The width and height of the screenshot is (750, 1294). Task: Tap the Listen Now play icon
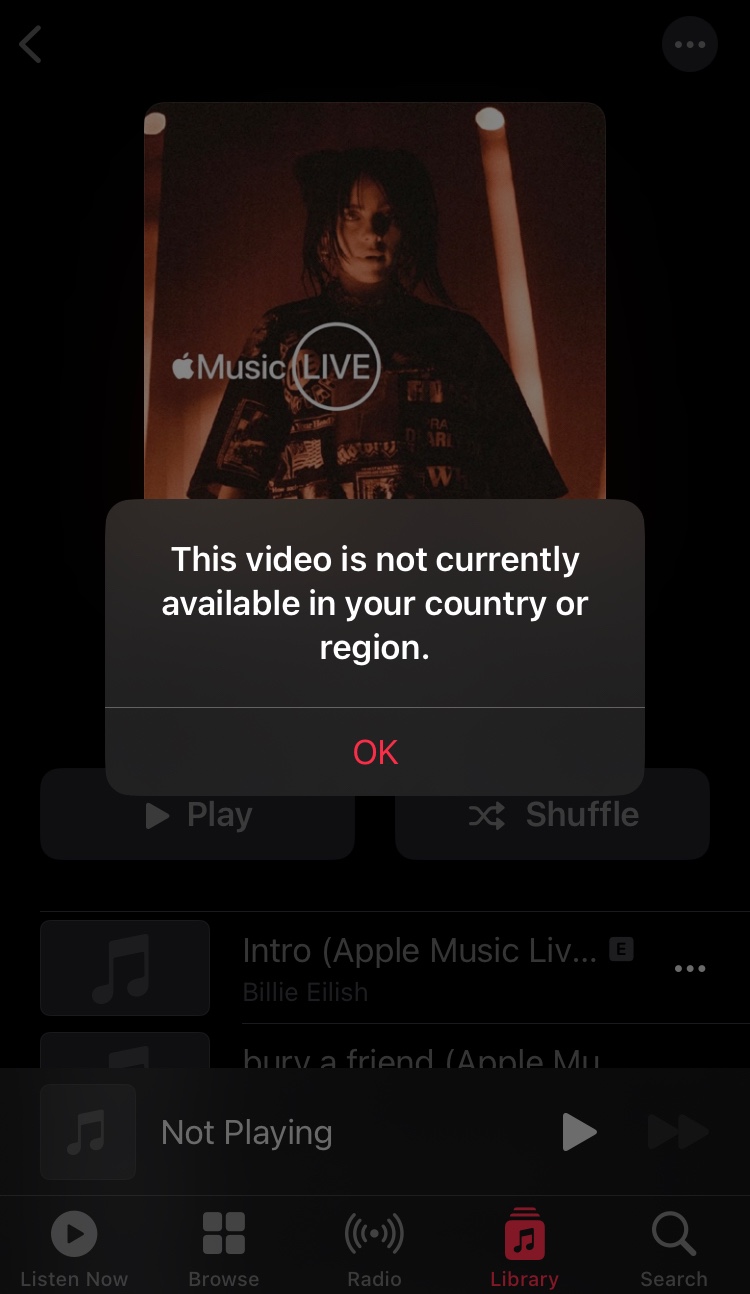(72, 1234)
